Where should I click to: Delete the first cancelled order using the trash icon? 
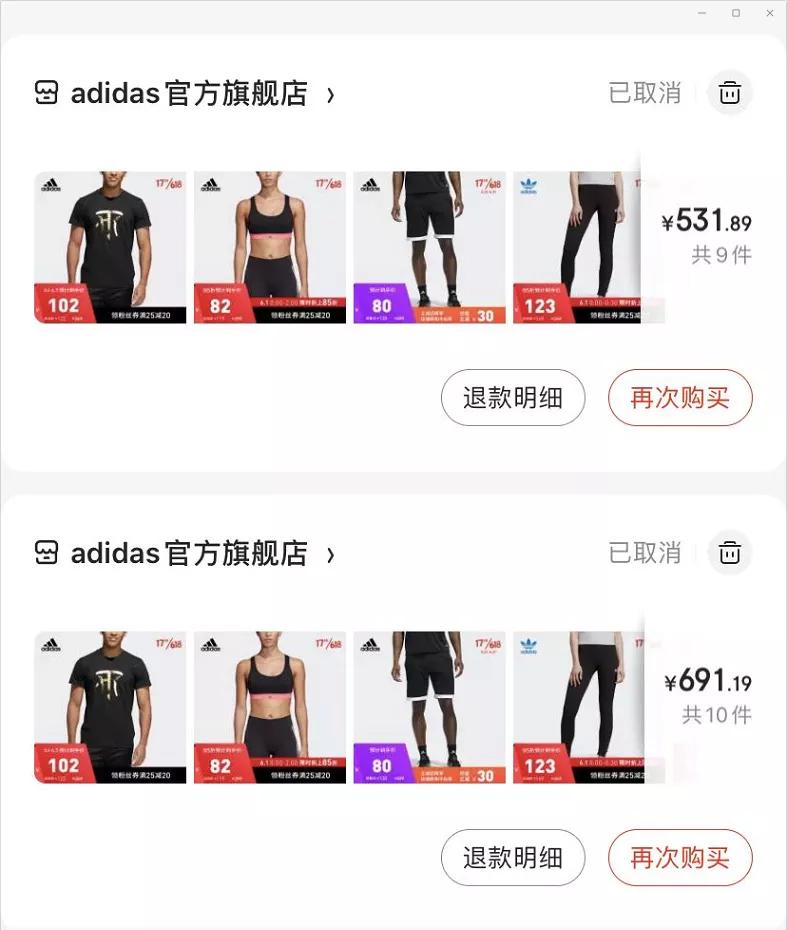coord(730,93)
